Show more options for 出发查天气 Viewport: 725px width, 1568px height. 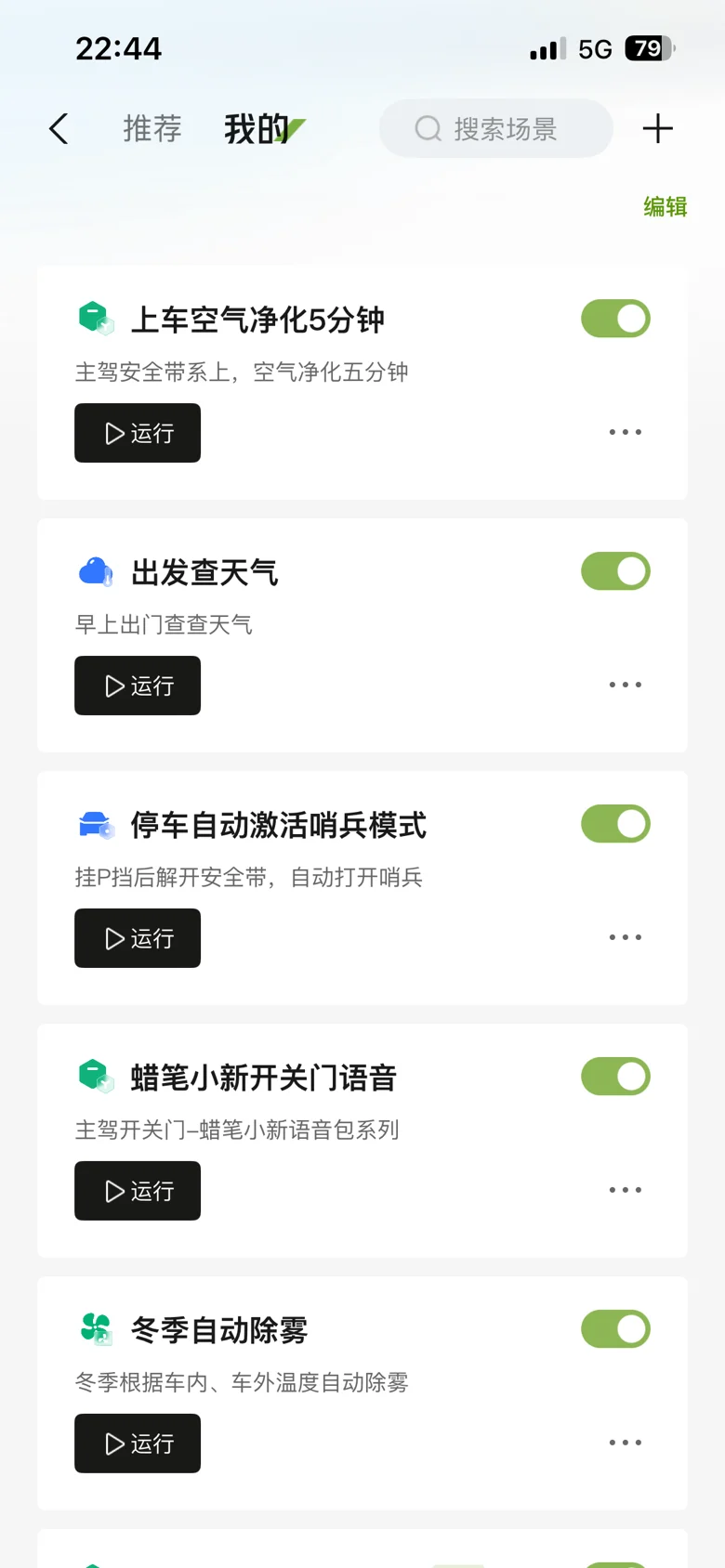(x=625, y=685)
